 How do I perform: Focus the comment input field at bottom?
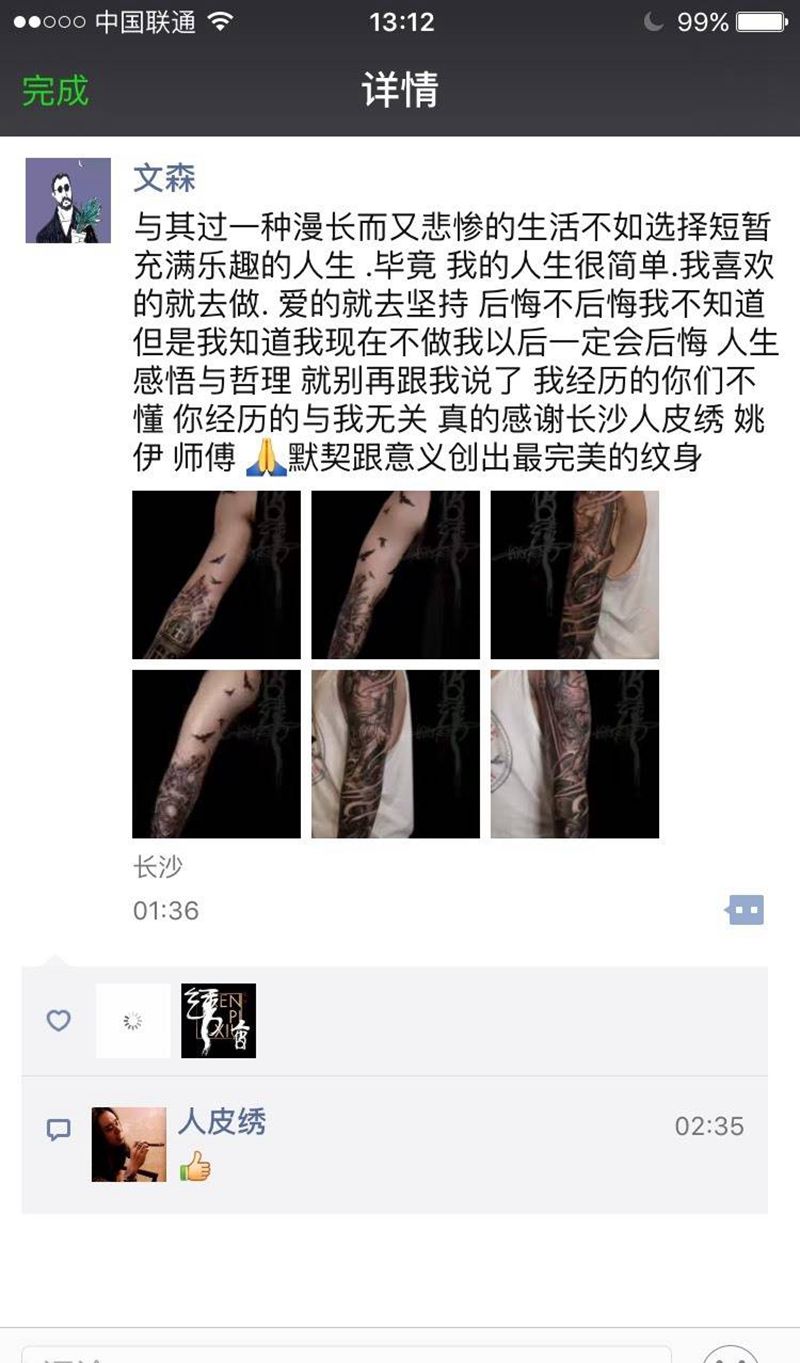[x=345, y=1352]
